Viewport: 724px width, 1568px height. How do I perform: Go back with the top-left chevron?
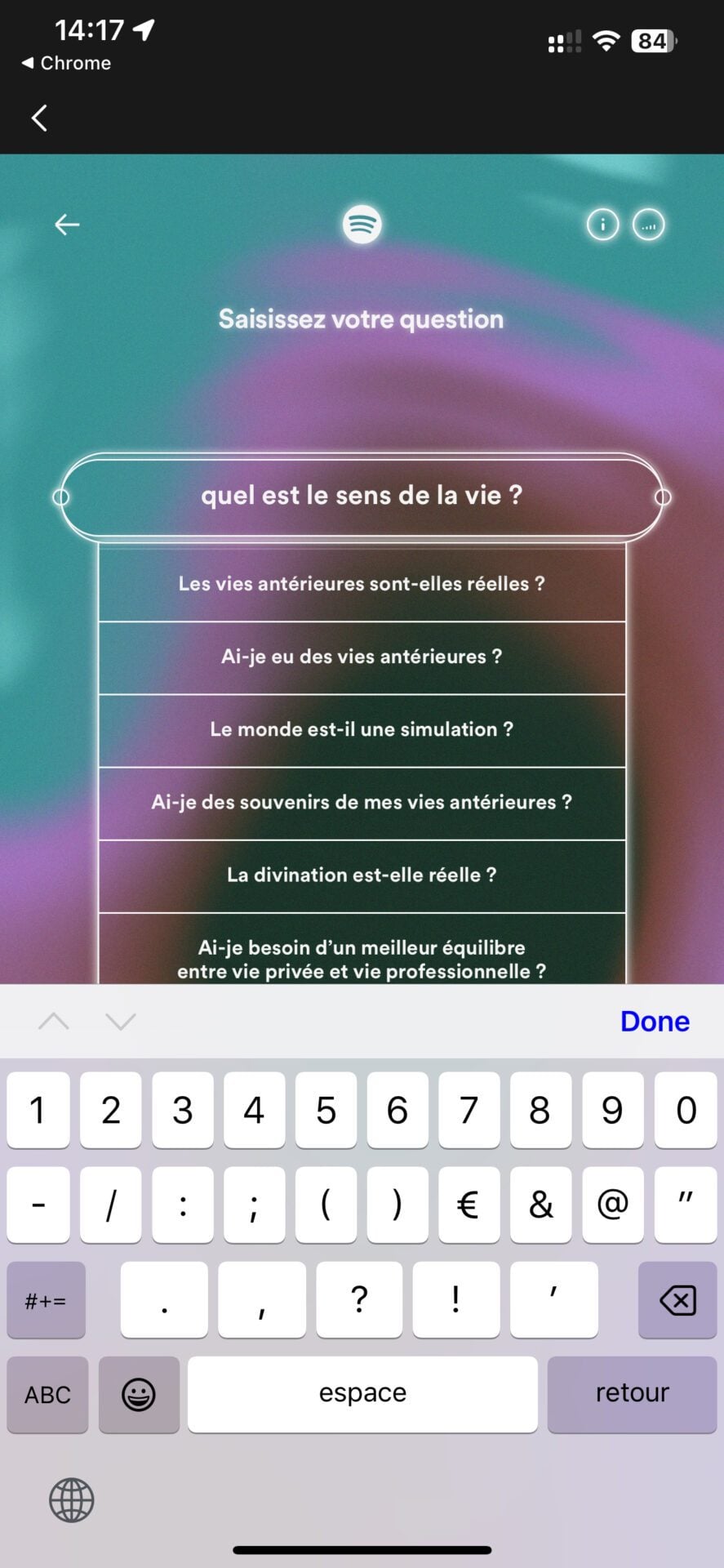pos(38,118)
